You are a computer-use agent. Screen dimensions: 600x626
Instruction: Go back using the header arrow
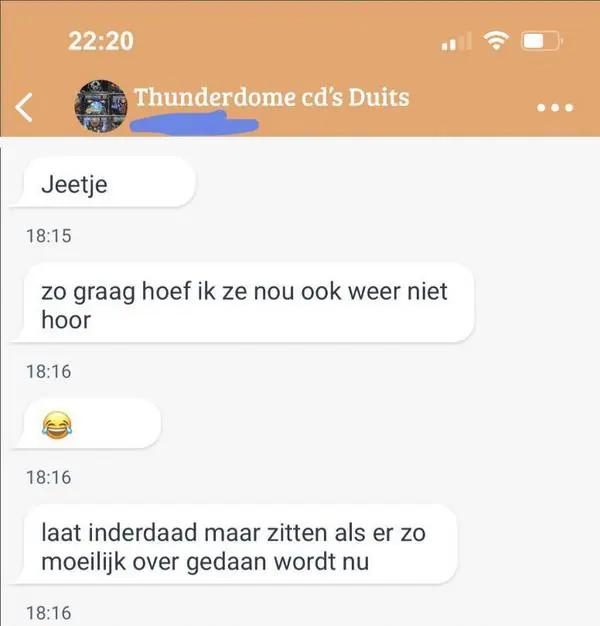click(x=27, y=106)
